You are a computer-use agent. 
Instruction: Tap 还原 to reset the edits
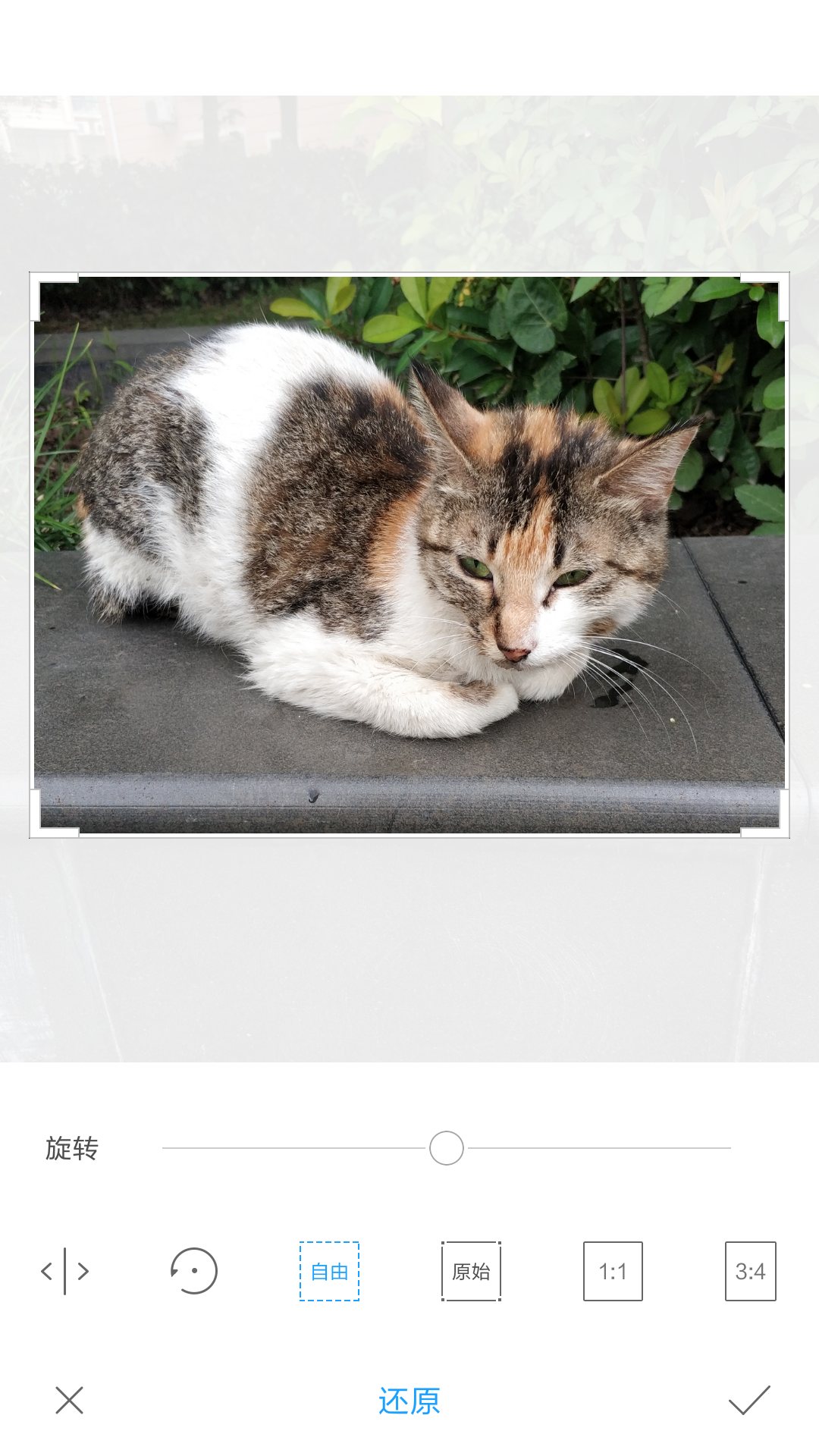[x=409, y=1401]
